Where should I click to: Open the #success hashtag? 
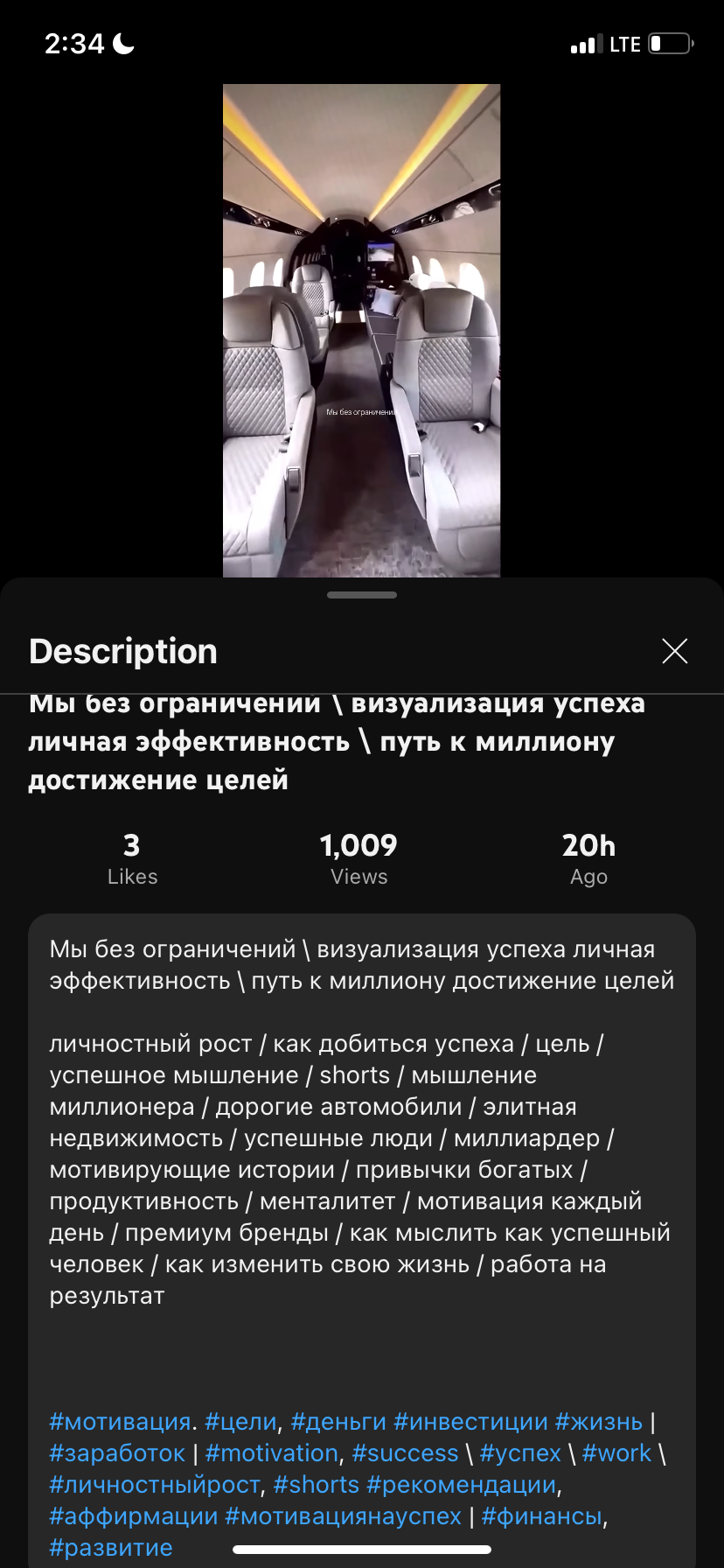tap(405, 1453)
